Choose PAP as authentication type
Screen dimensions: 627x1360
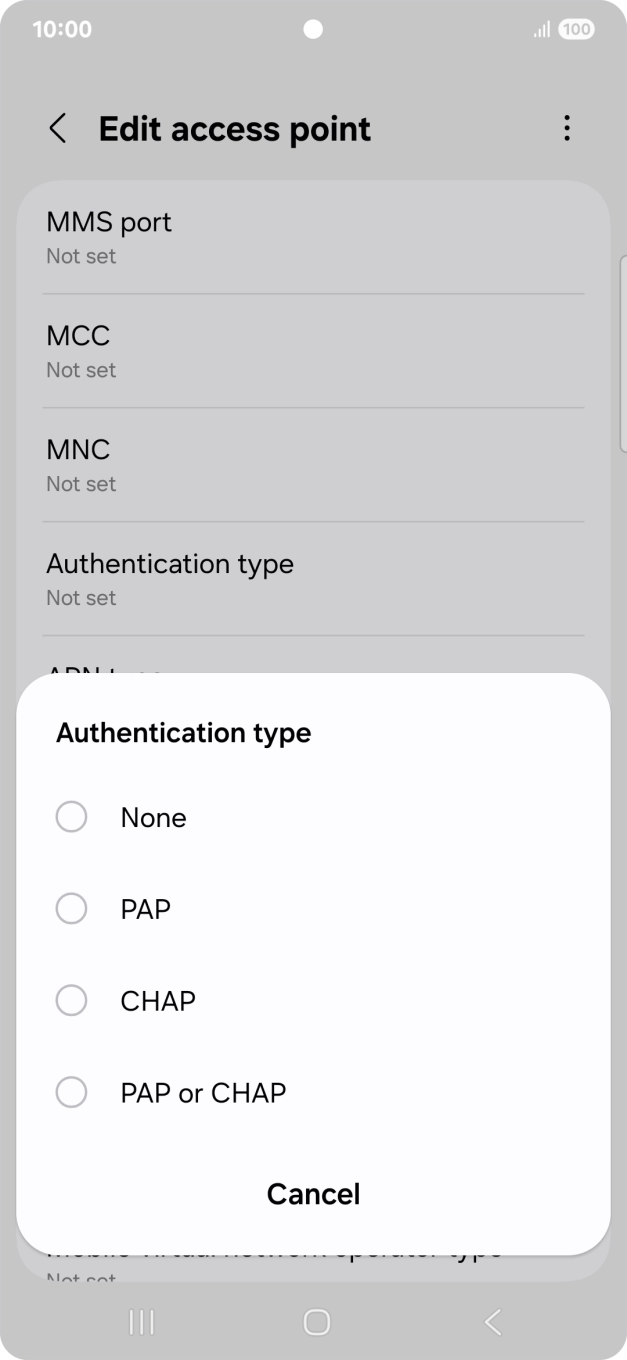point(313,909)
